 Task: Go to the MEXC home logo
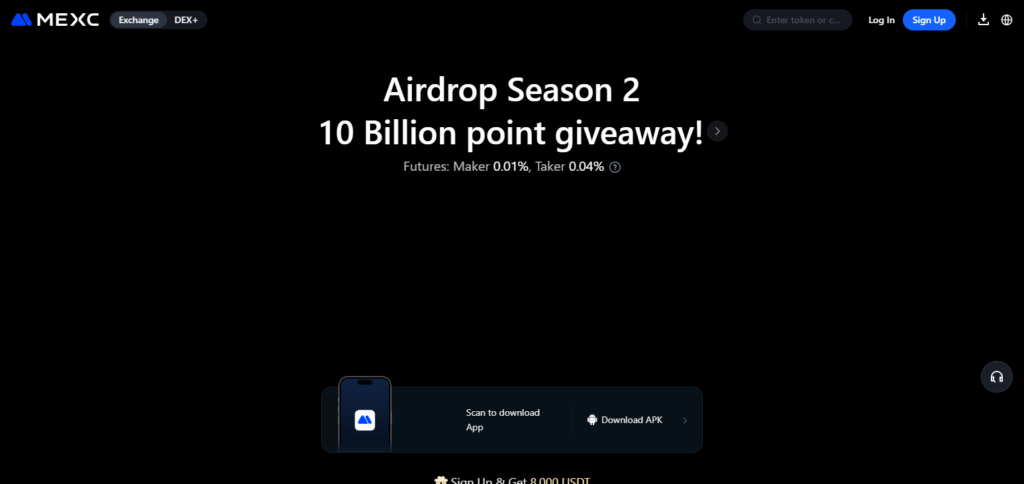[x=55, y=20]
